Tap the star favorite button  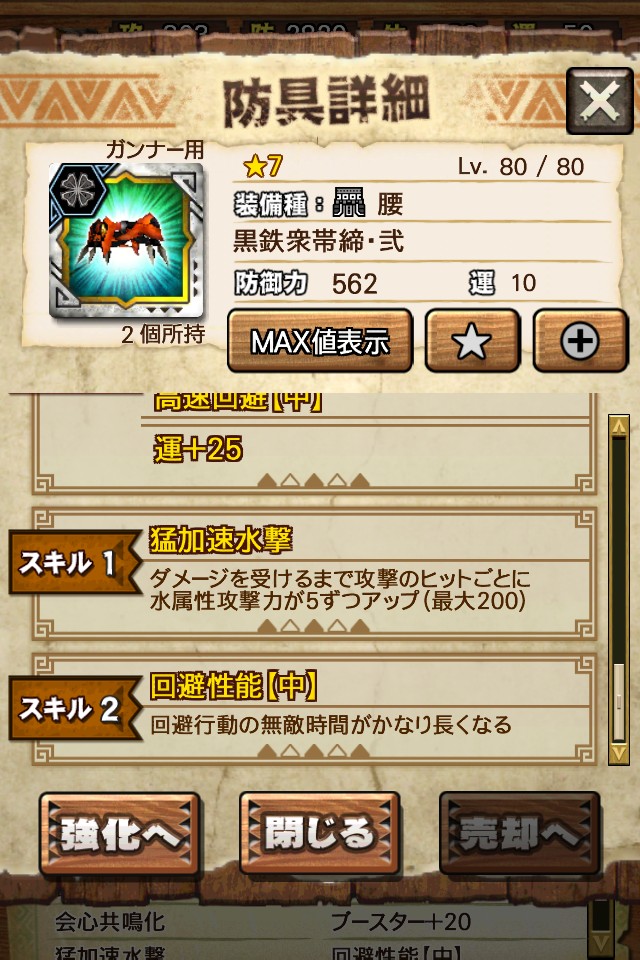[472, 341]
